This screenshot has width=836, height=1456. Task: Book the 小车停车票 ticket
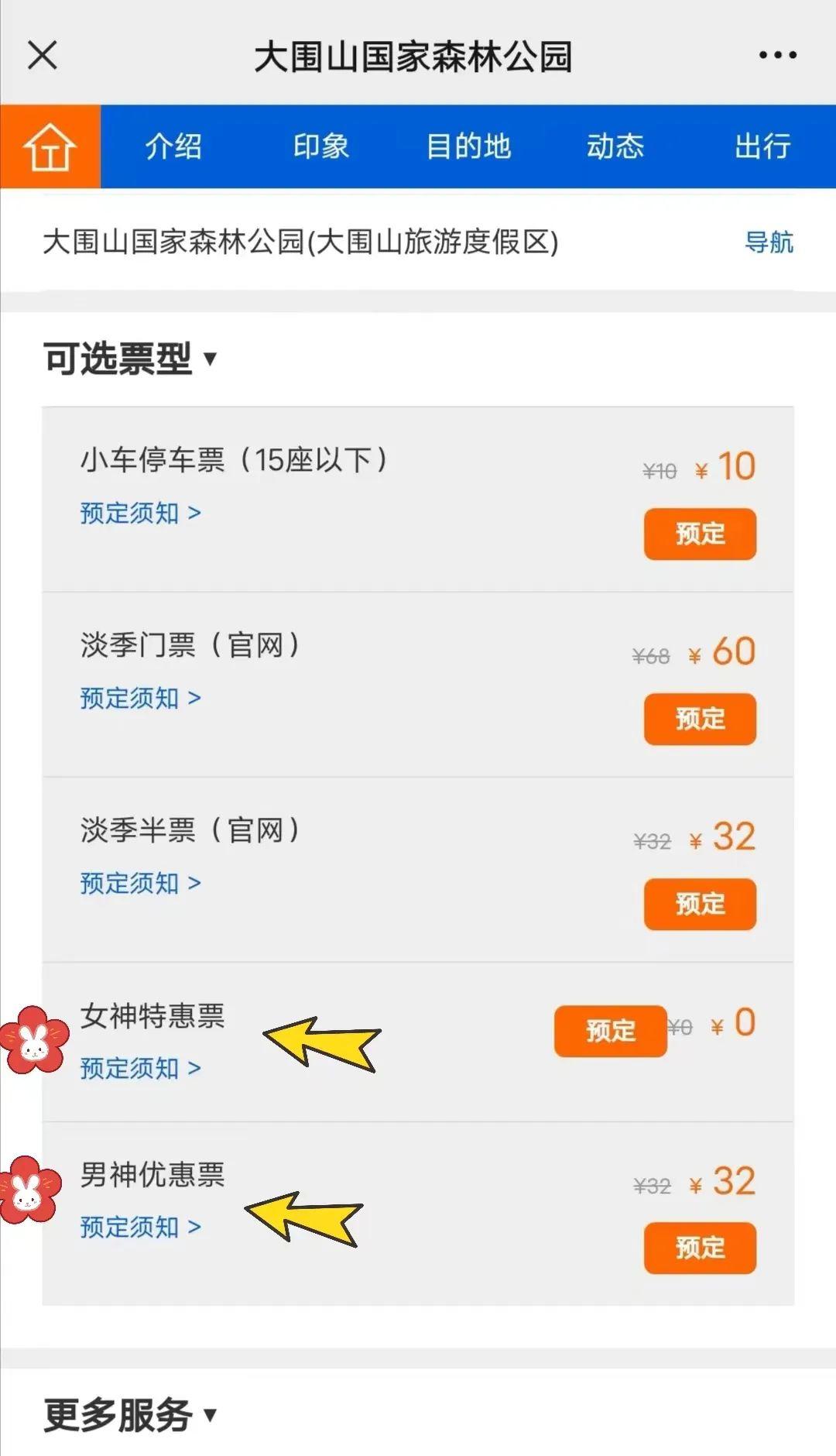(x=700, y=534)
